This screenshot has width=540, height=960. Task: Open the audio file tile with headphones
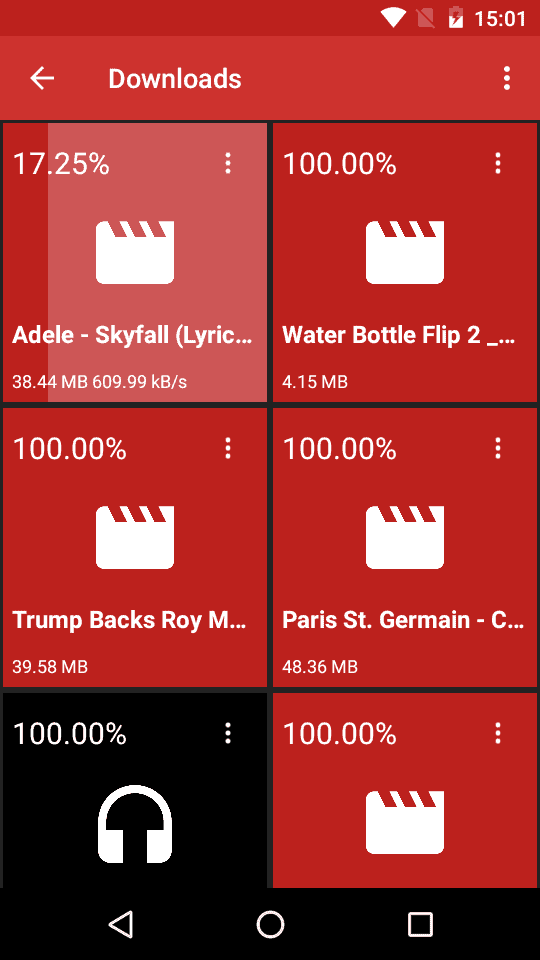click(x=135, y=790)
